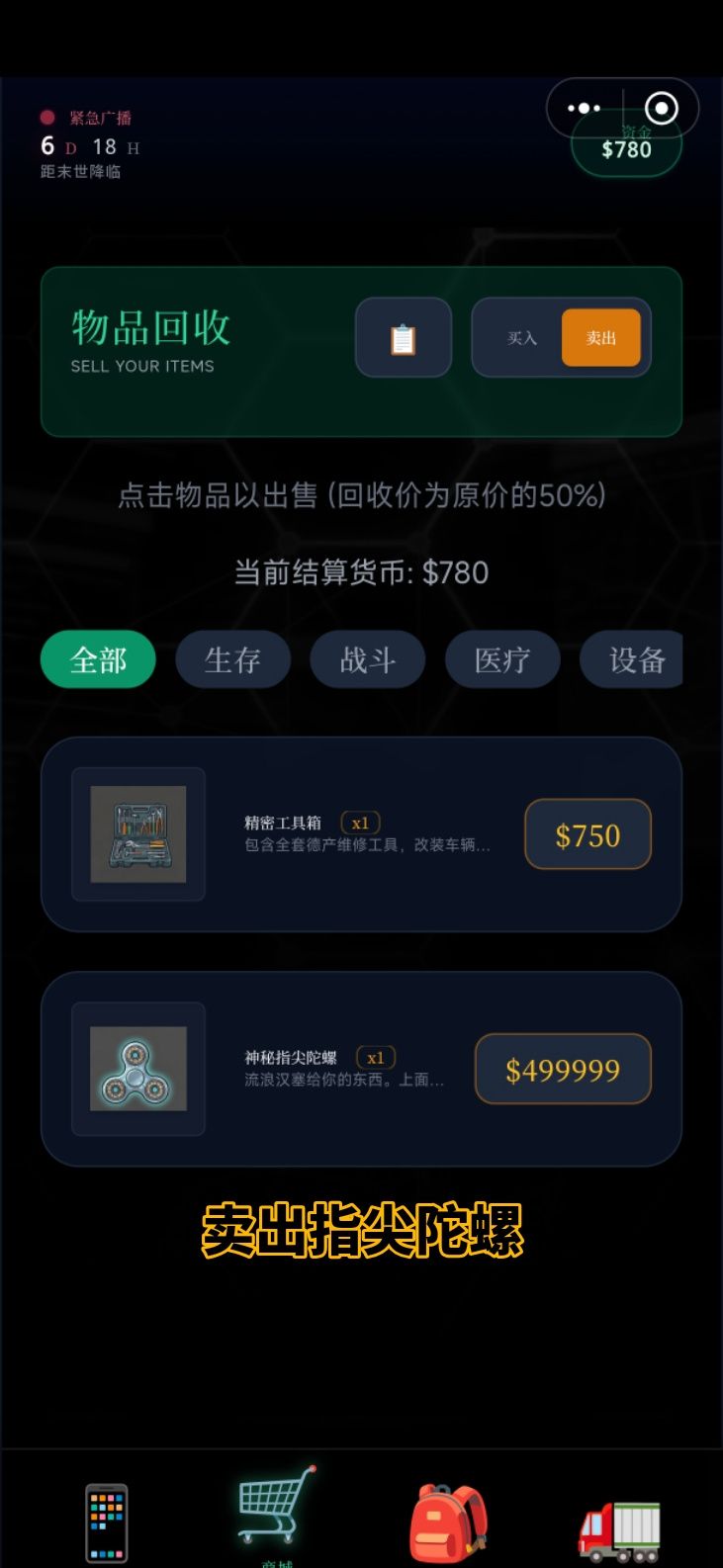
Task: Open the backpack inventory tab
Action: pyautogui.click(x=448, y=1522)
